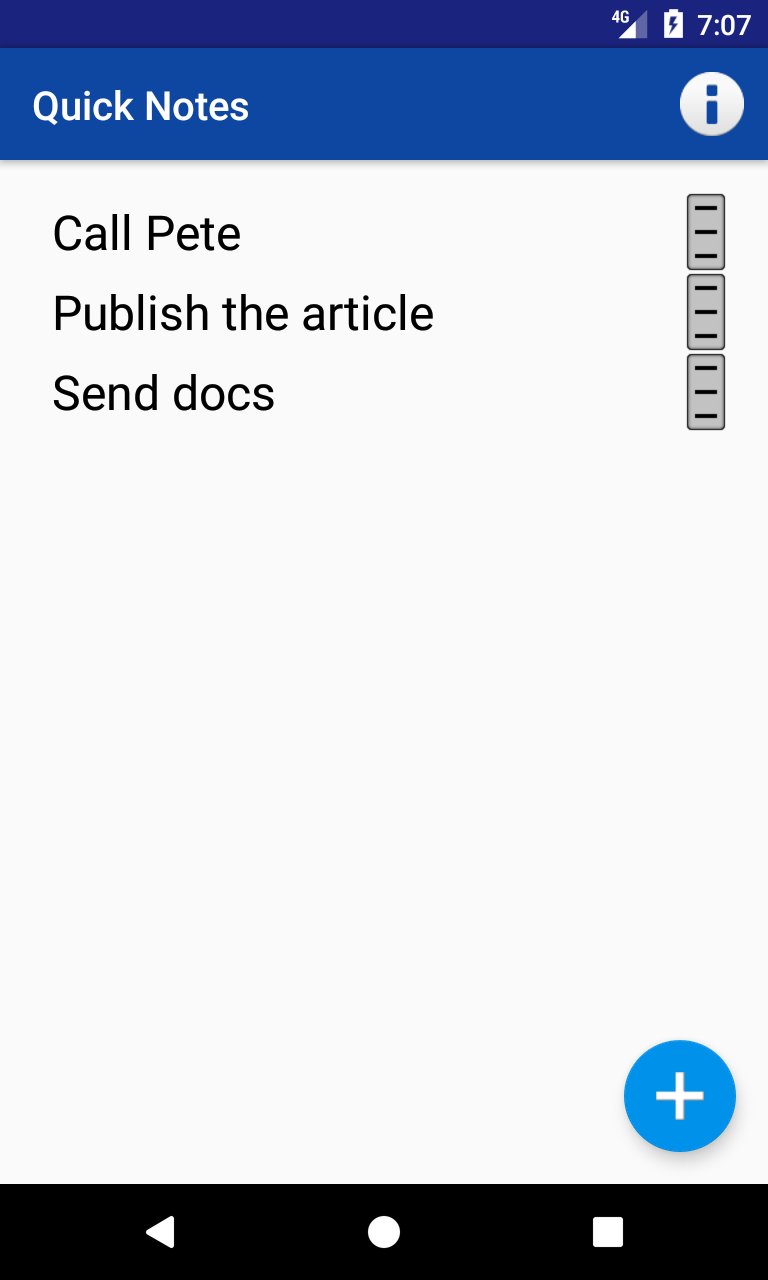
Task: Click the drag handle beside Publish the article
Action: [704, 312]
